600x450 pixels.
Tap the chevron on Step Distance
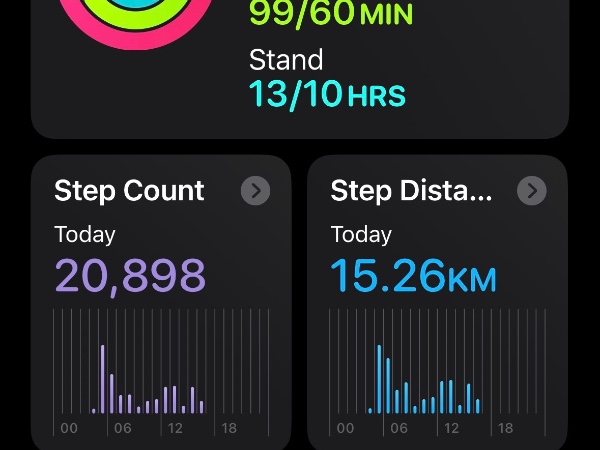tap(532, 191)
